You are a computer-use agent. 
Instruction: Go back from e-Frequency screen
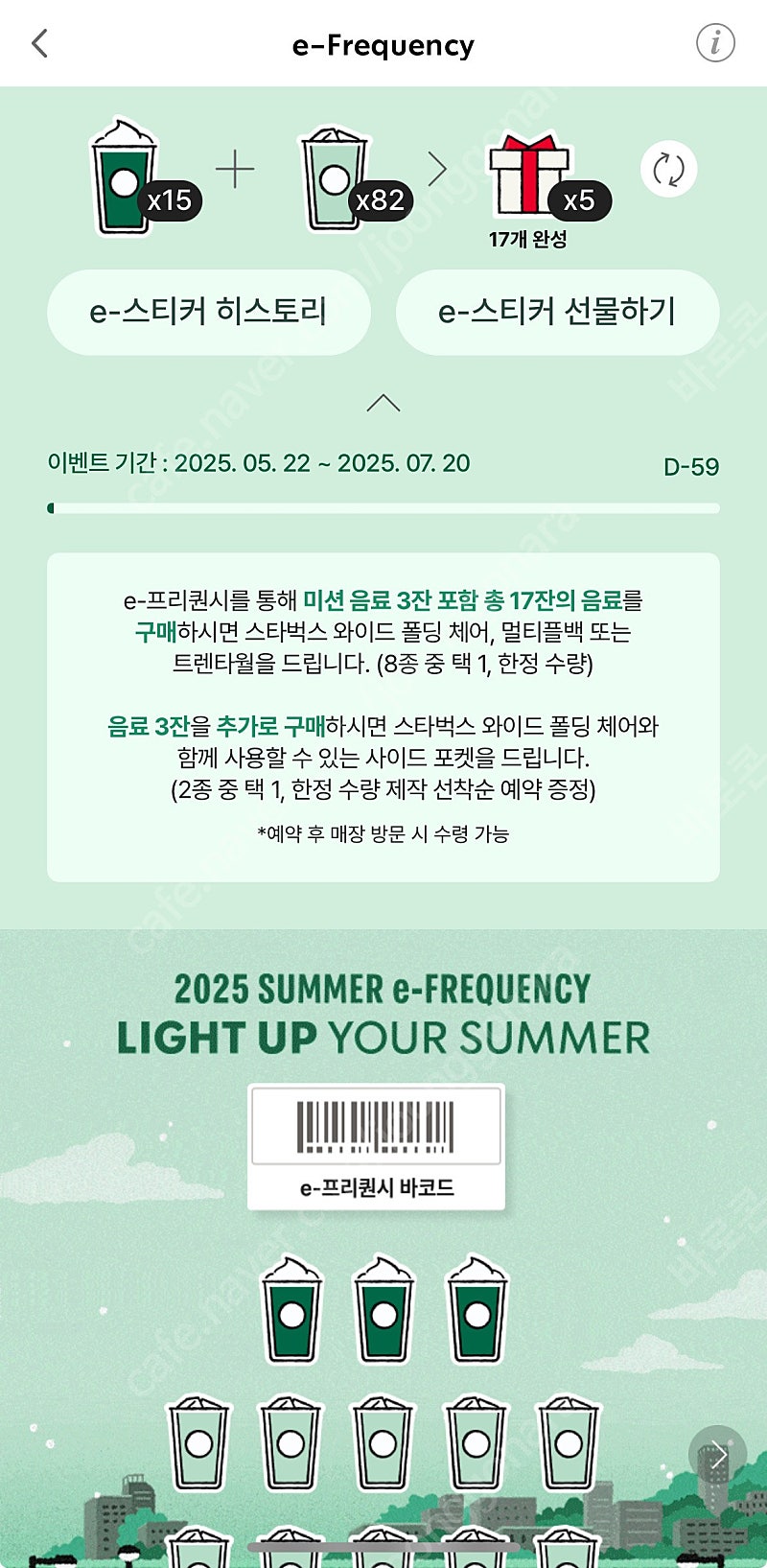pyautogui.click(x=40, y=43)
